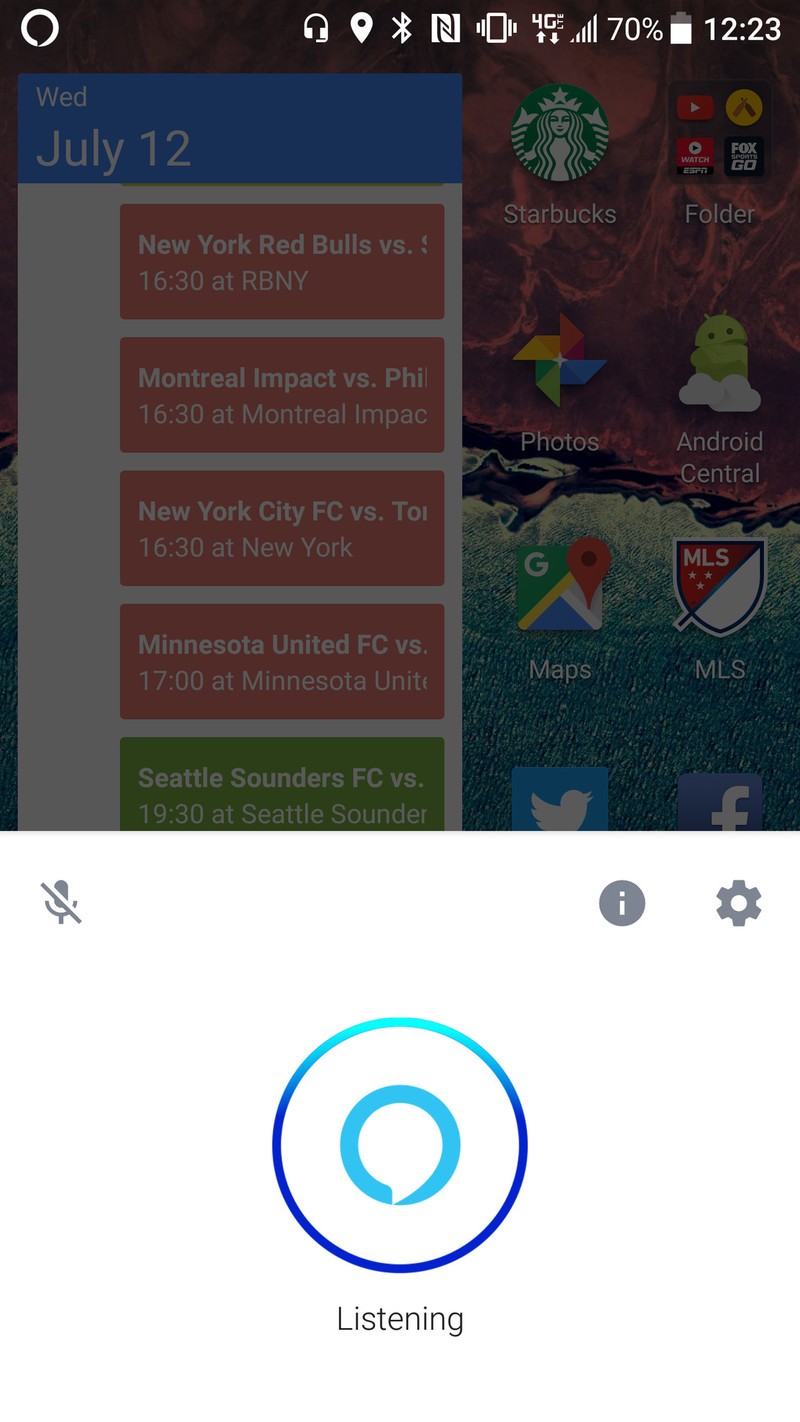This screenshot has height=1422, width=800.
Task: Mute the Alexa microphone
Action: coord(61,903)
